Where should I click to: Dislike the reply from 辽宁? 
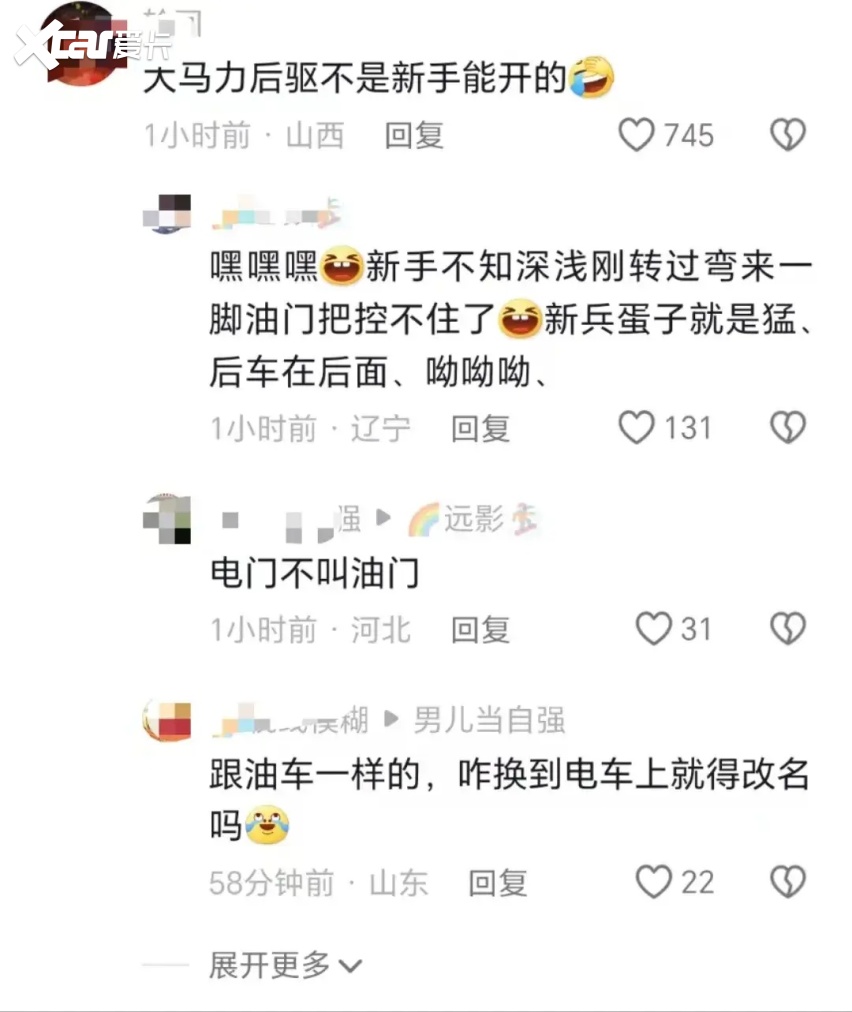[x=788, y=428]
